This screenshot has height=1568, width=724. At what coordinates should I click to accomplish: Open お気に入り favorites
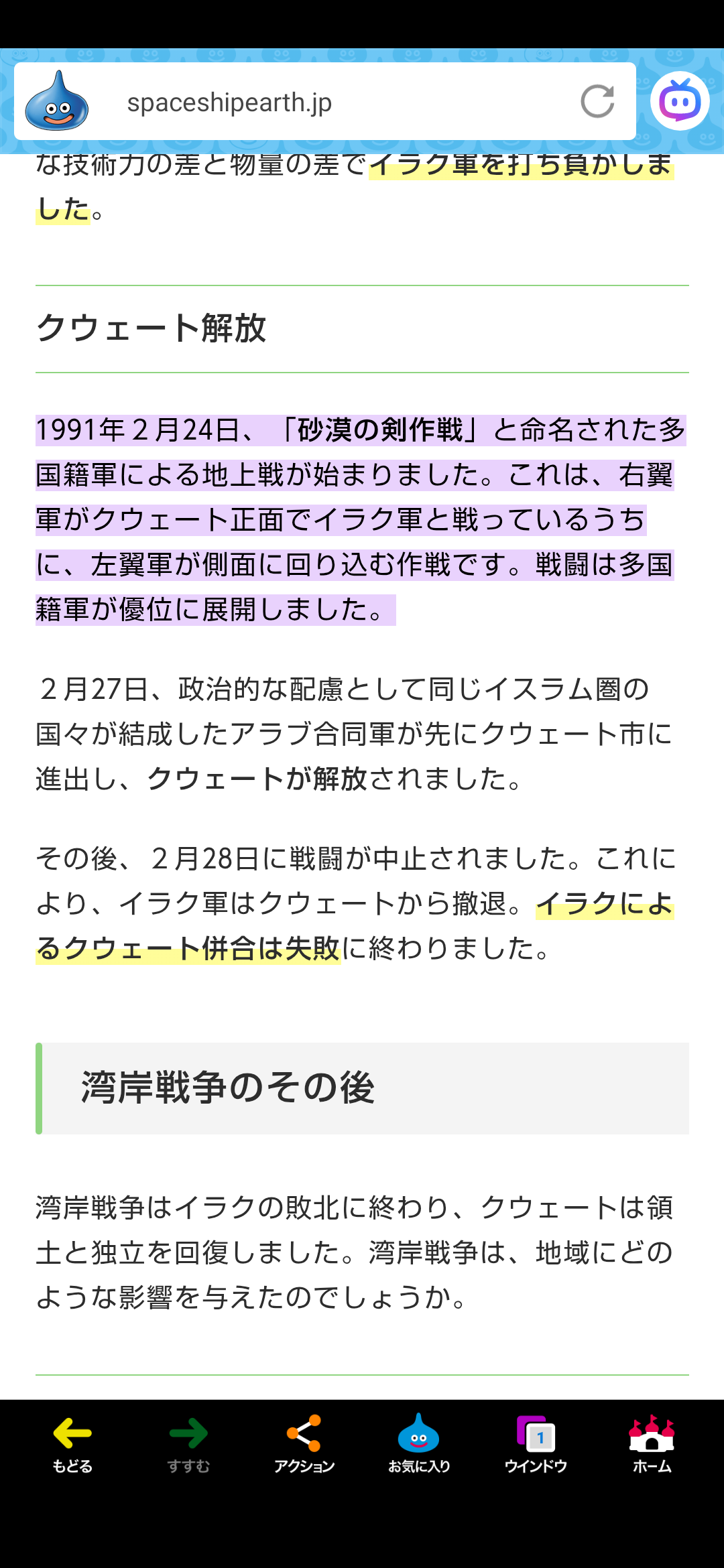coord(419,1443)
